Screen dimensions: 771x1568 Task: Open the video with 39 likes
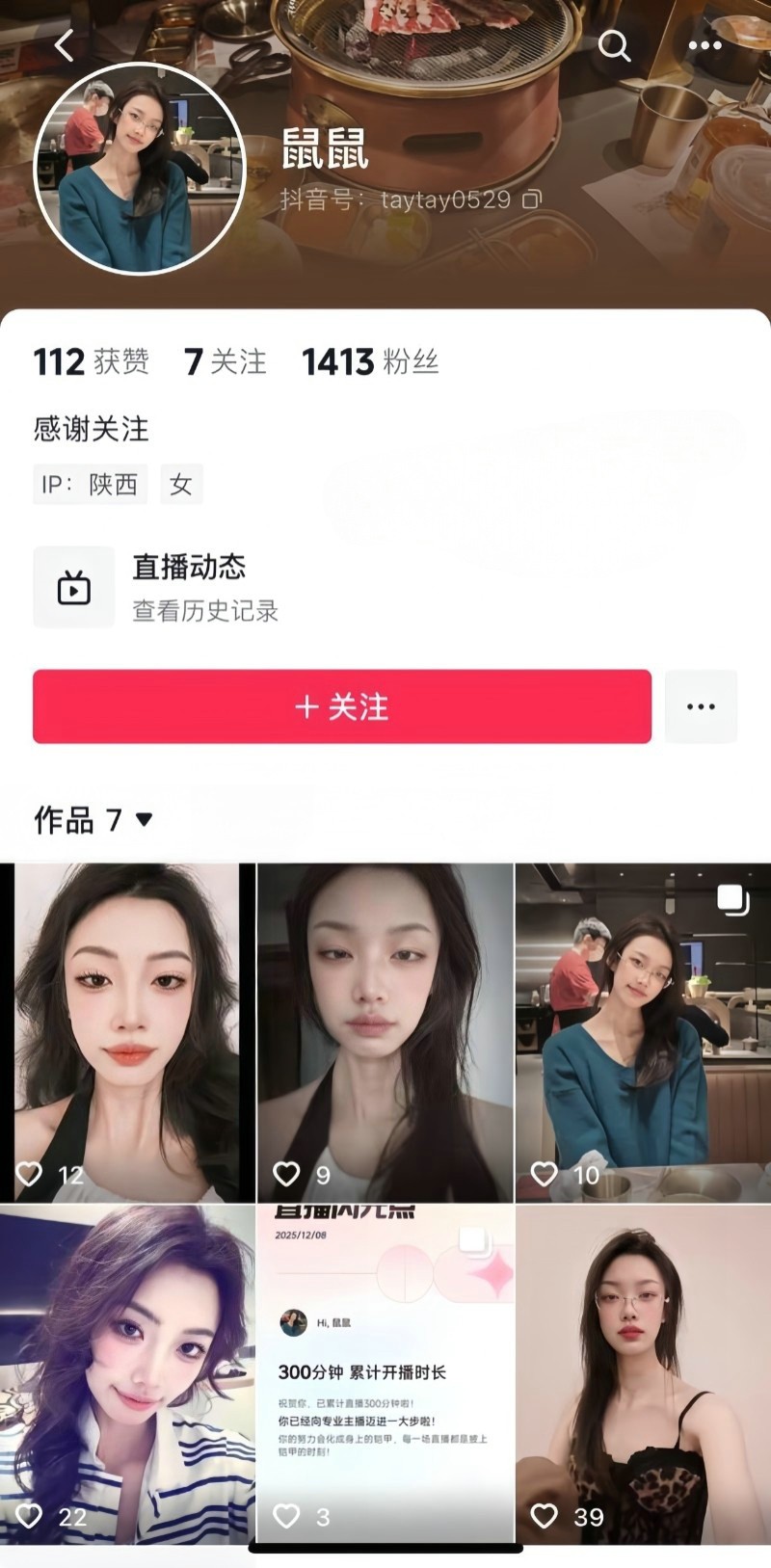point(643,1373)
